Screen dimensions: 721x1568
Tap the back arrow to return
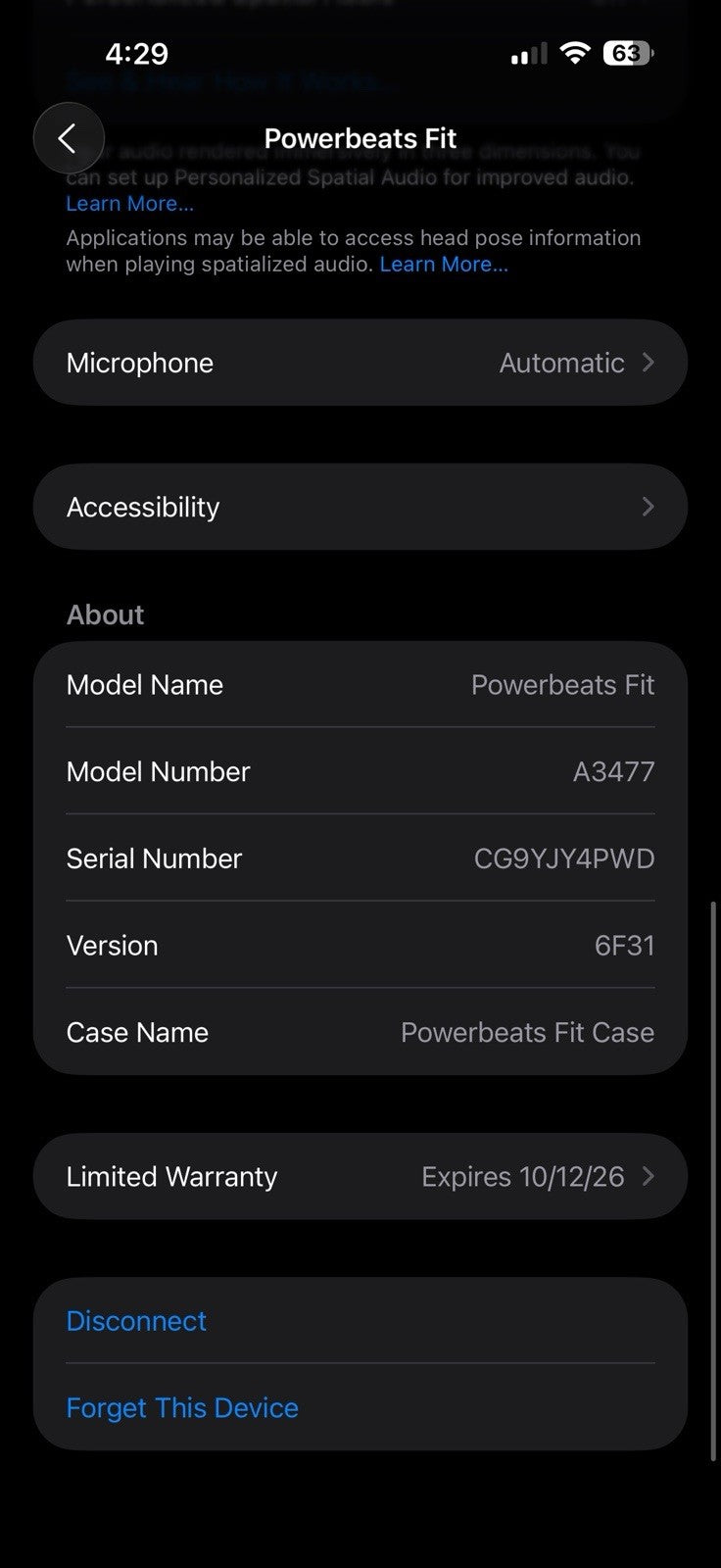click(69, 137)
